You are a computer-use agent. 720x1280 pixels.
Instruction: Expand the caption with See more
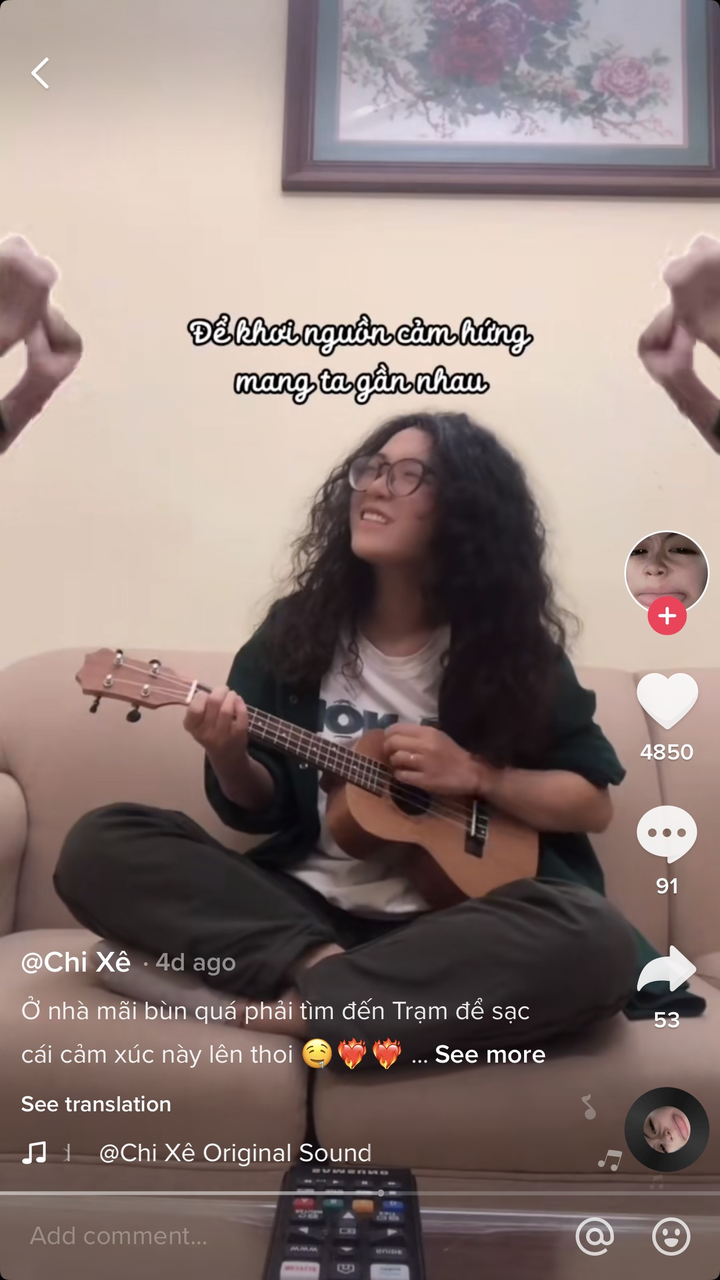click(x=489, y=1054)
